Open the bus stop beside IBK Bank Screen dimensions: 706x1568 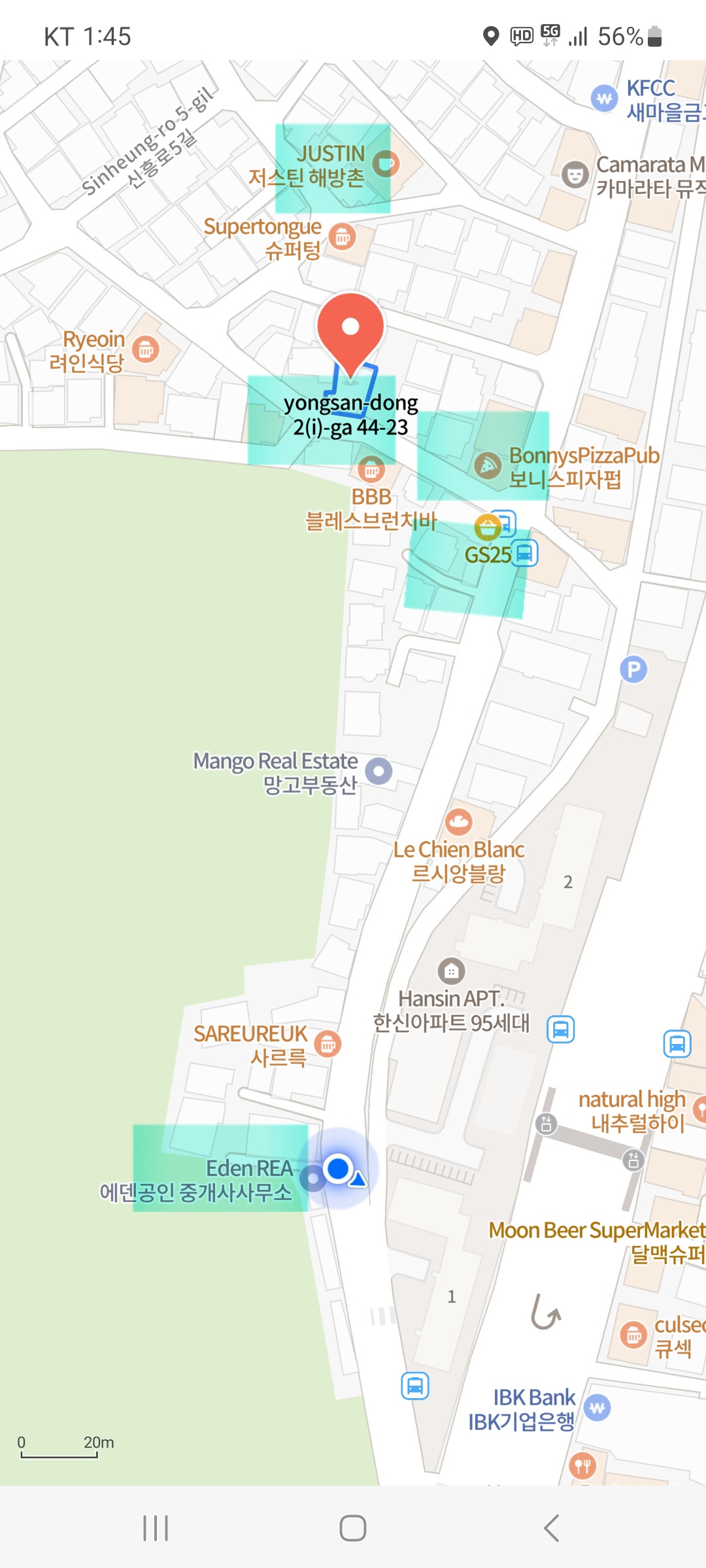[415, 1385]
